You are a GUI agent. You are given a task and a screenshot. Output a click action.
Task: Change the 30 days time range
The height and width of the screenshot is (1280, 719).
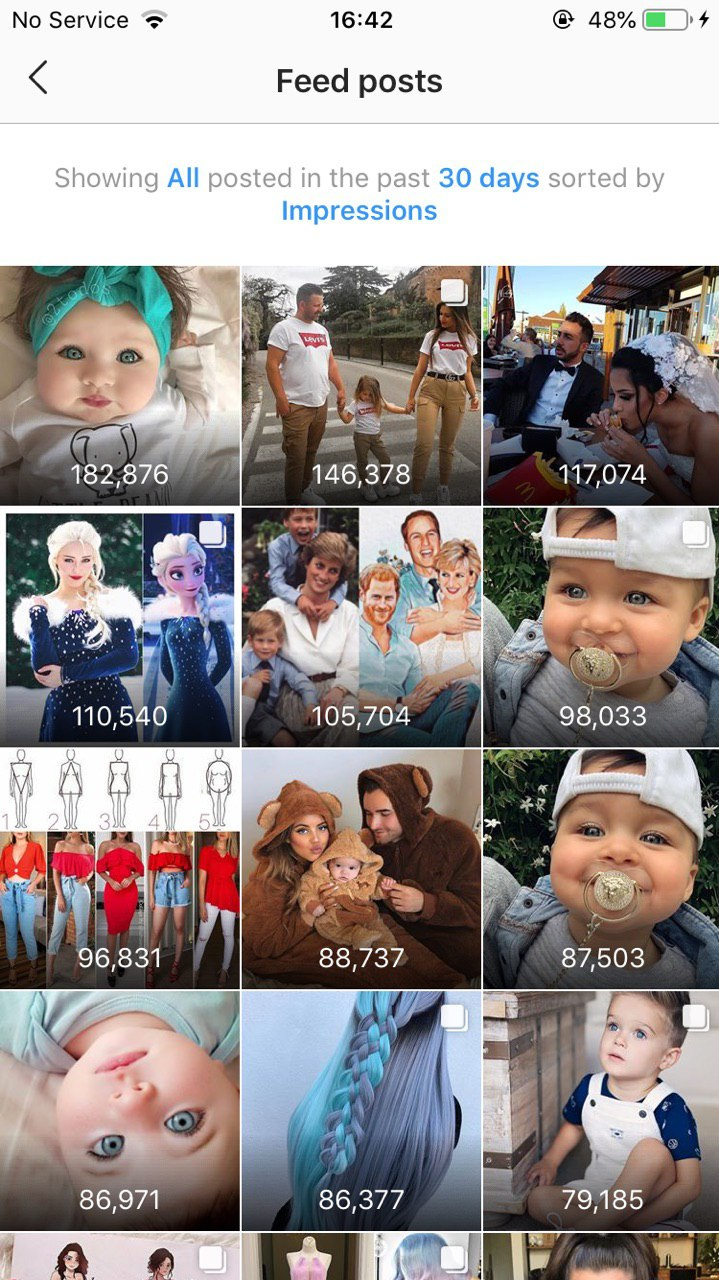[489, 179]
